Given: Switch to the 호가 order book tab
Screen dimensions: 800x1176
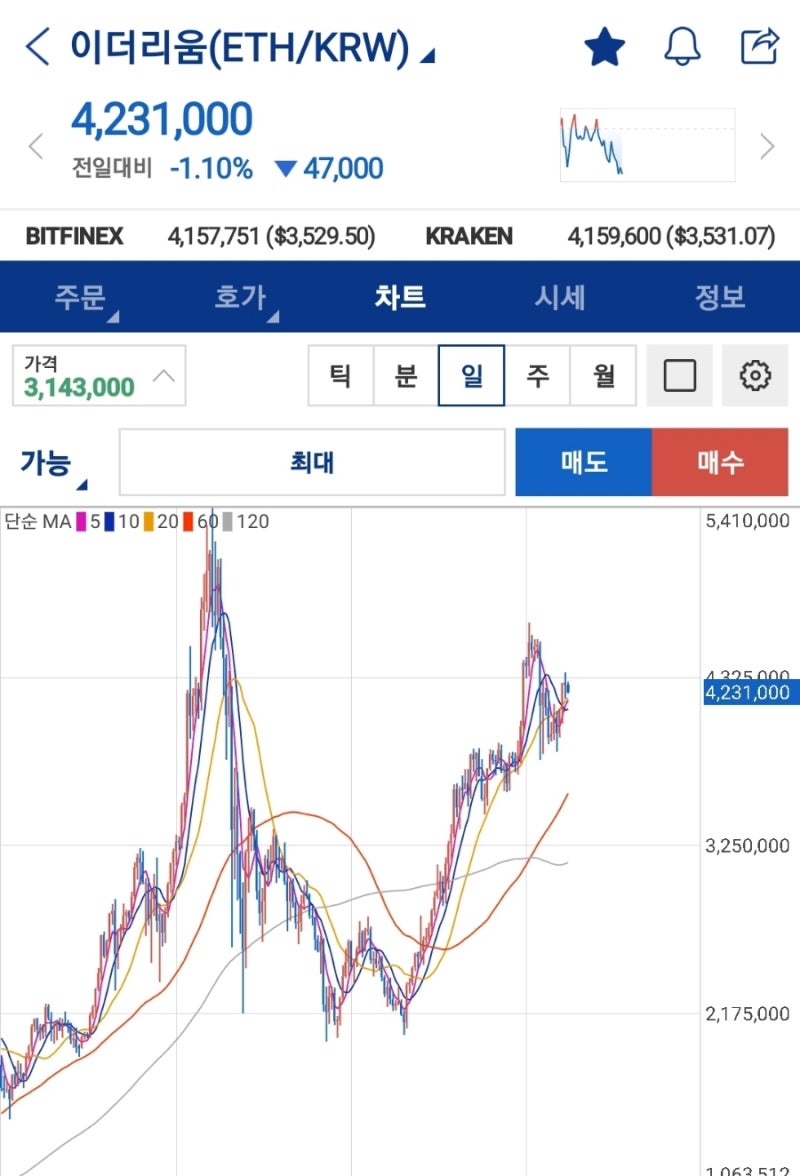Looking at the screenshot, I should (x=240, y=298).
